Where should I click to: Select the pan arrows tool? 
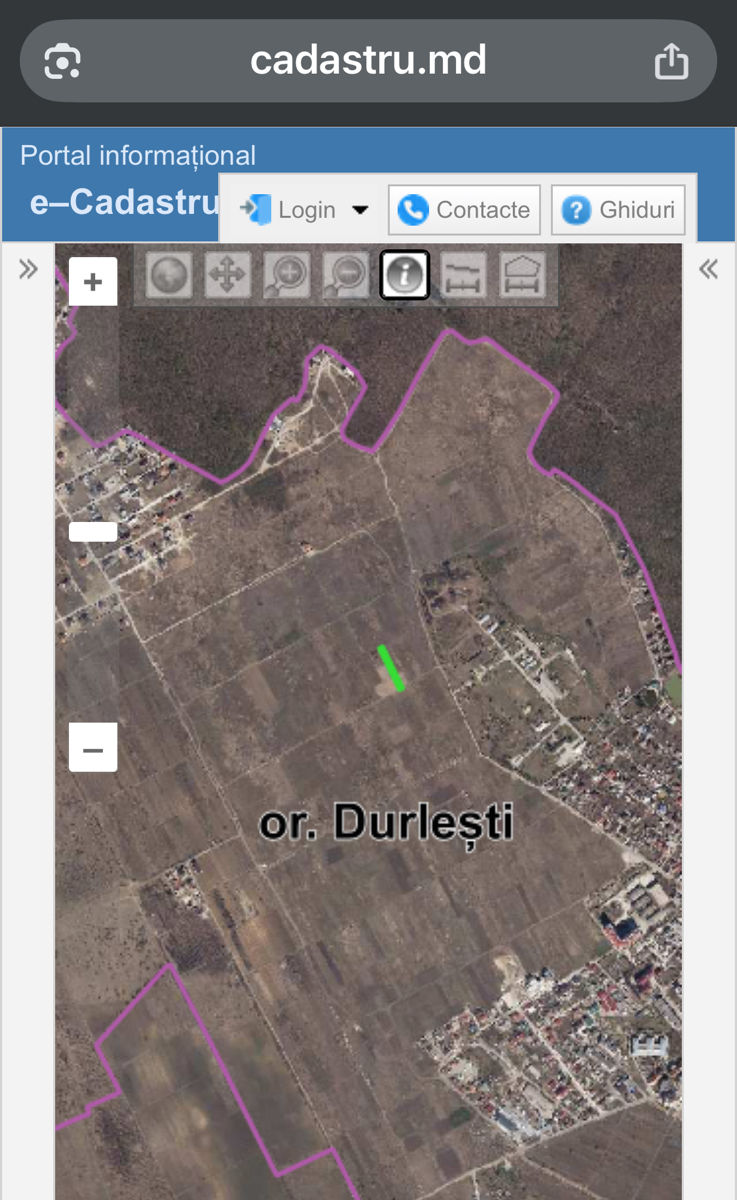tap(227, 275)
